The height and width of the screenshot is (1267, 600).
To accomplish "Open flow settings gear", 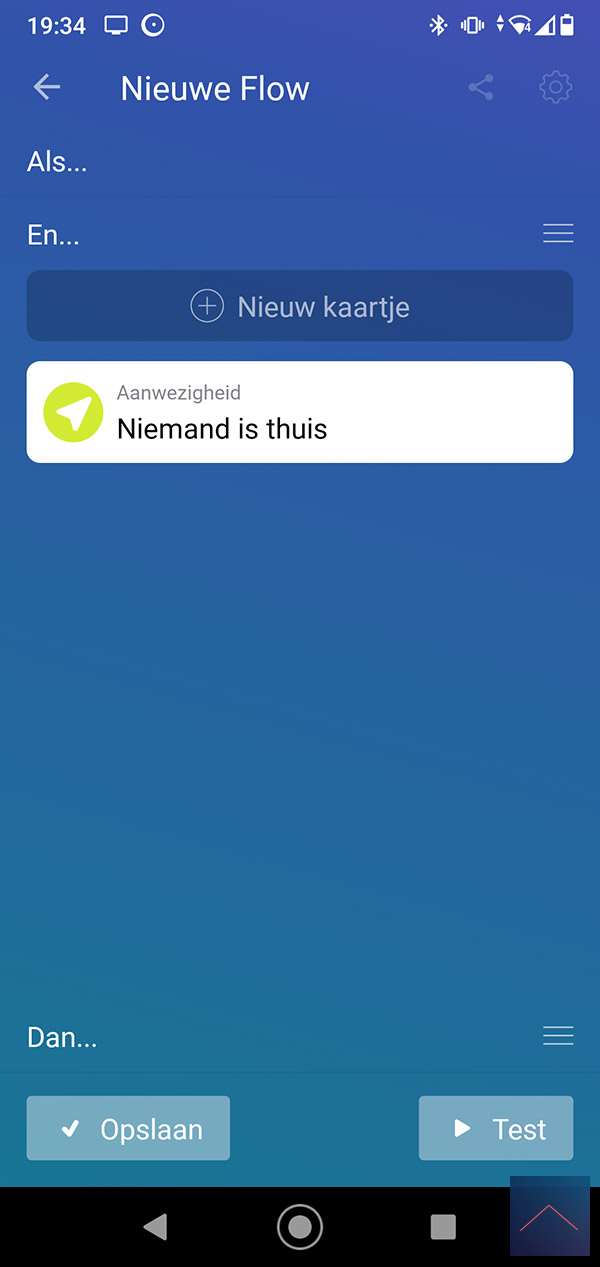I will (x=555, y=88).
